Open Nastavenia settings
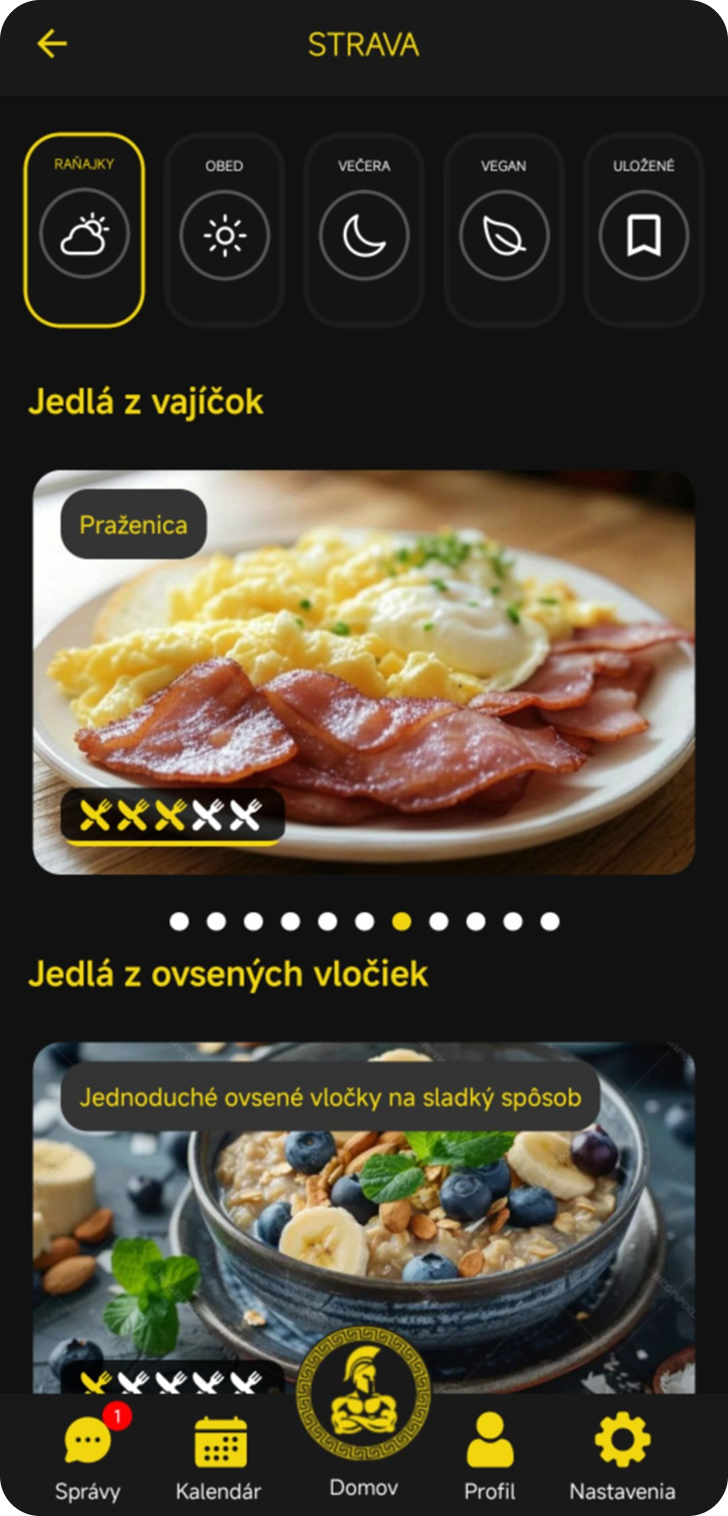Screen dimensions: 728x1516 pos(622,1455)
